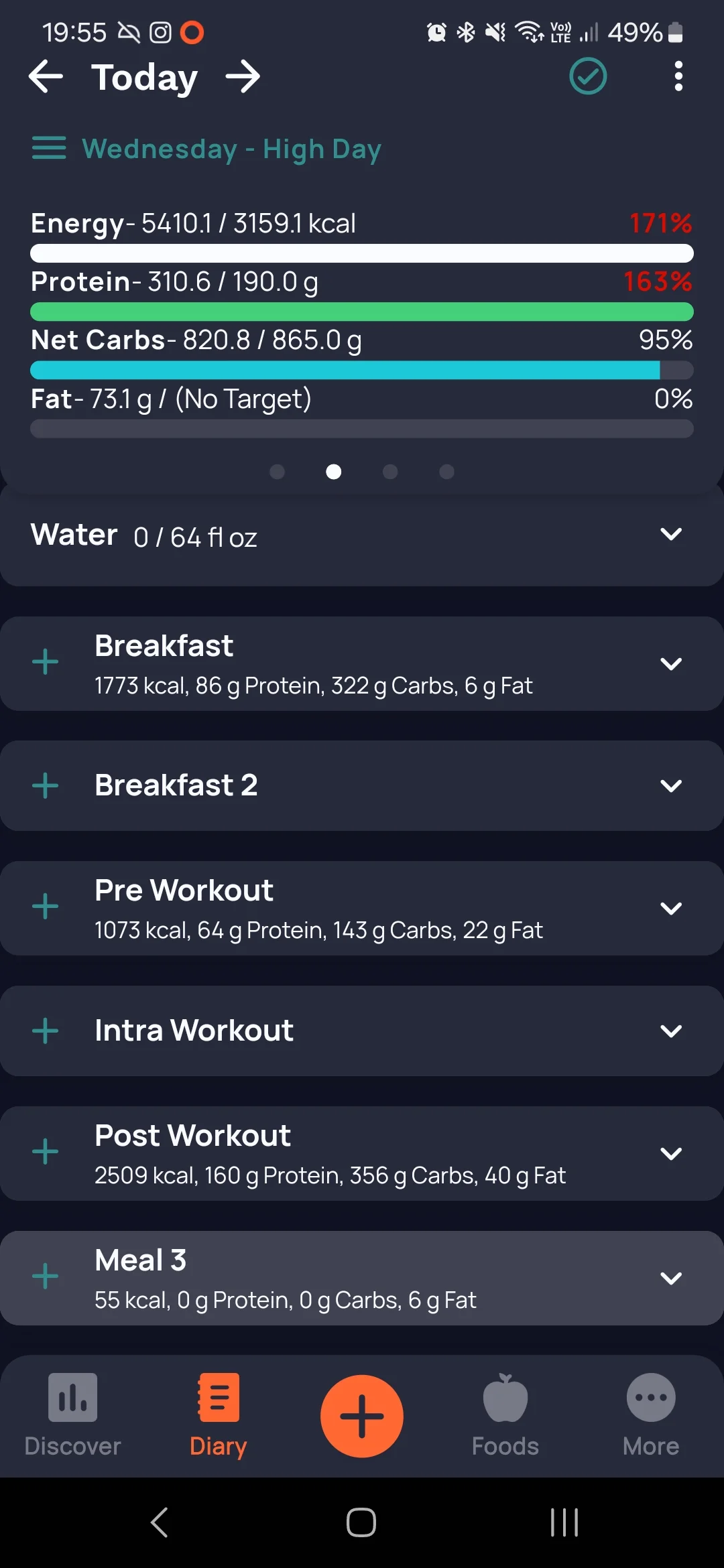Switch to the Foods tab
Screen dimensions: 724x1568
click(x=505, y=1415)
